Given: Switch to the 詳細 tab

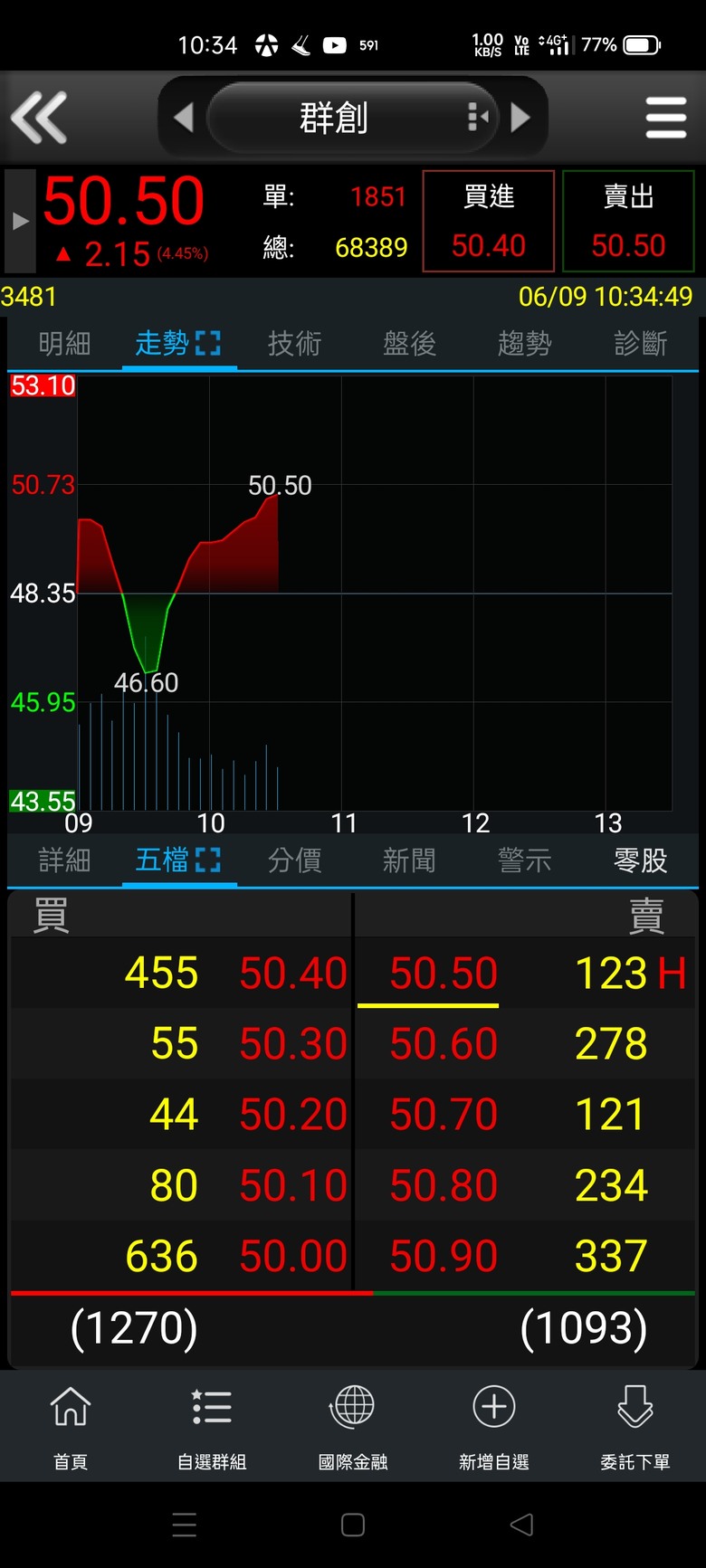Looking at the screenshot, I should pos(64,860).
